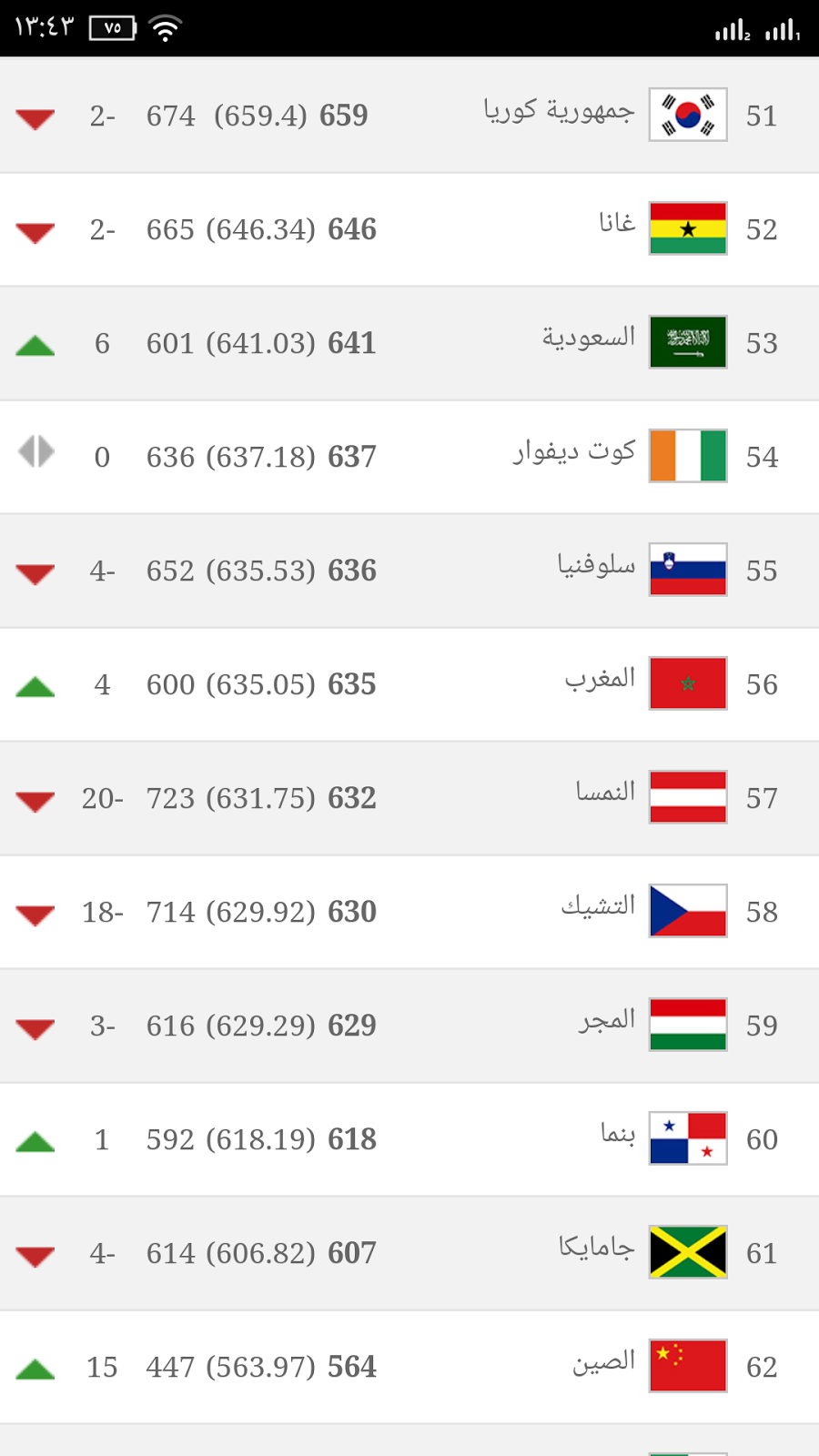Select النمسا in the list
This screenshot has width=819, height=1456.
point(605,796)
